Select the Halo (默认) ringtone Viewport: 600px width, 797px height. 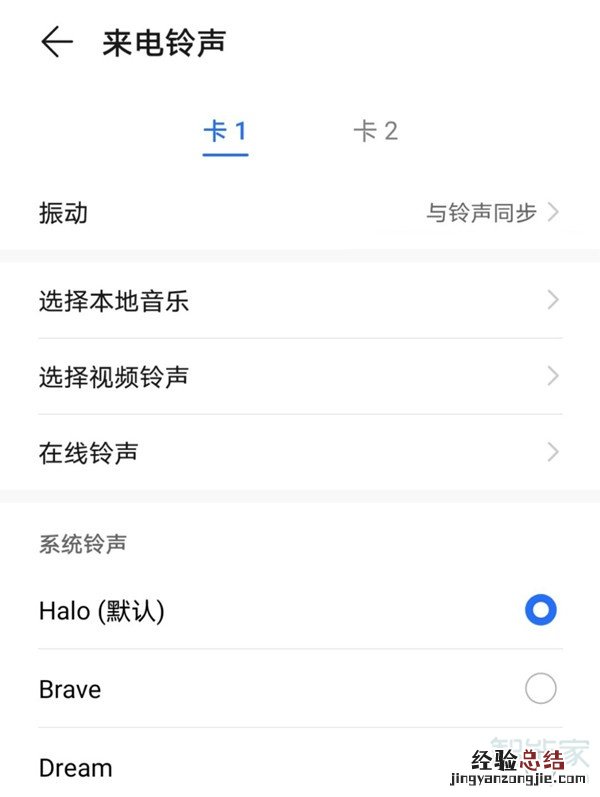click(540, 610)
